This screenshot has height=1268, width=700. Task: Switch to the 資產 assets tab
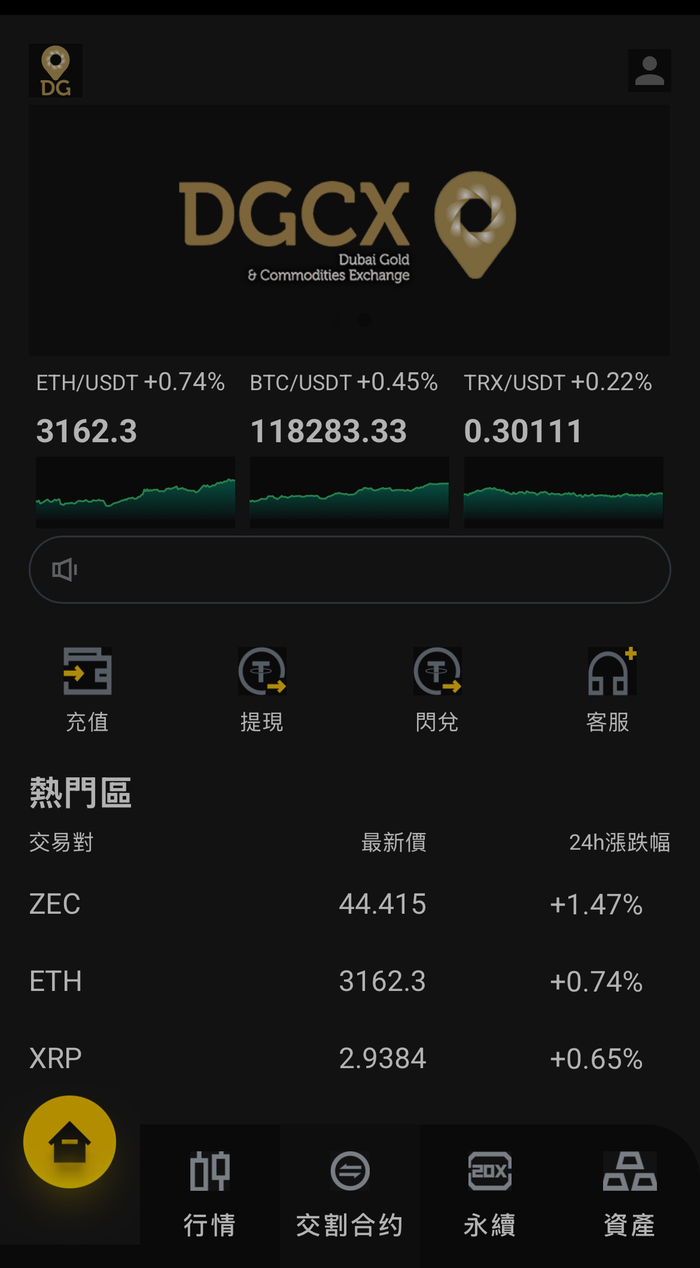coord(630,1193)
